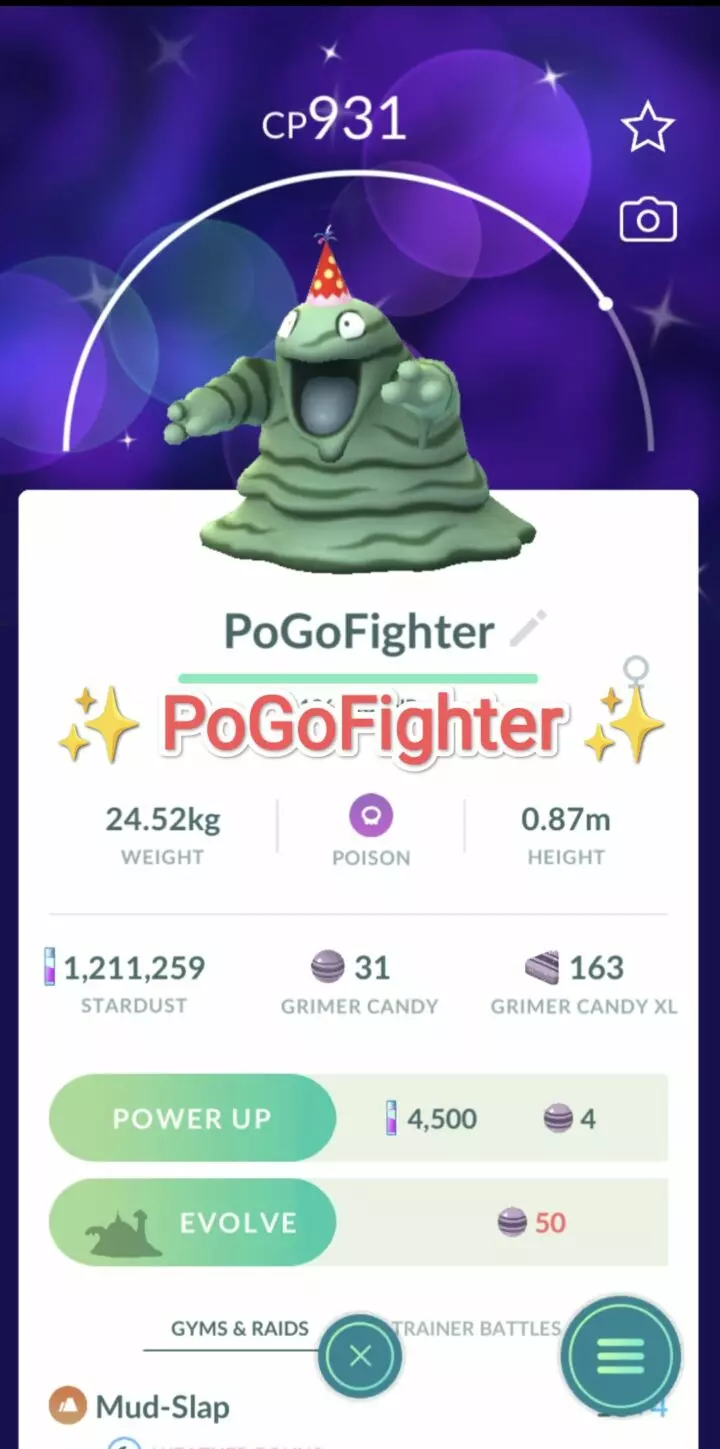Open the camera to take a snapshot
This screenshot has height=1449, width=720.
point(647,219)
